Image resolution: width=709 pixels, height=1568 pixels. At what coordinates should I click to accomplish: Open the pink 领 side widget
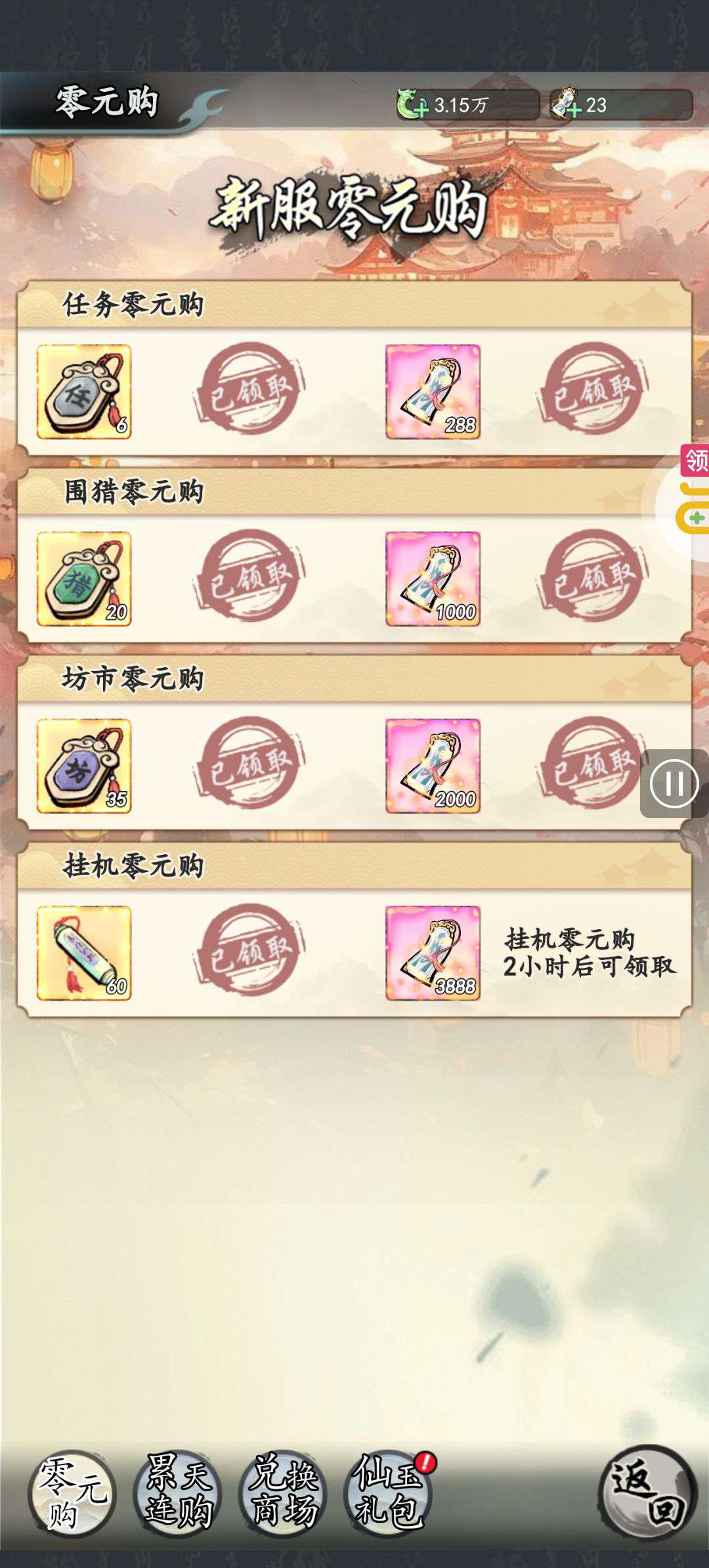pyautogui.click(x=695, y=460)
